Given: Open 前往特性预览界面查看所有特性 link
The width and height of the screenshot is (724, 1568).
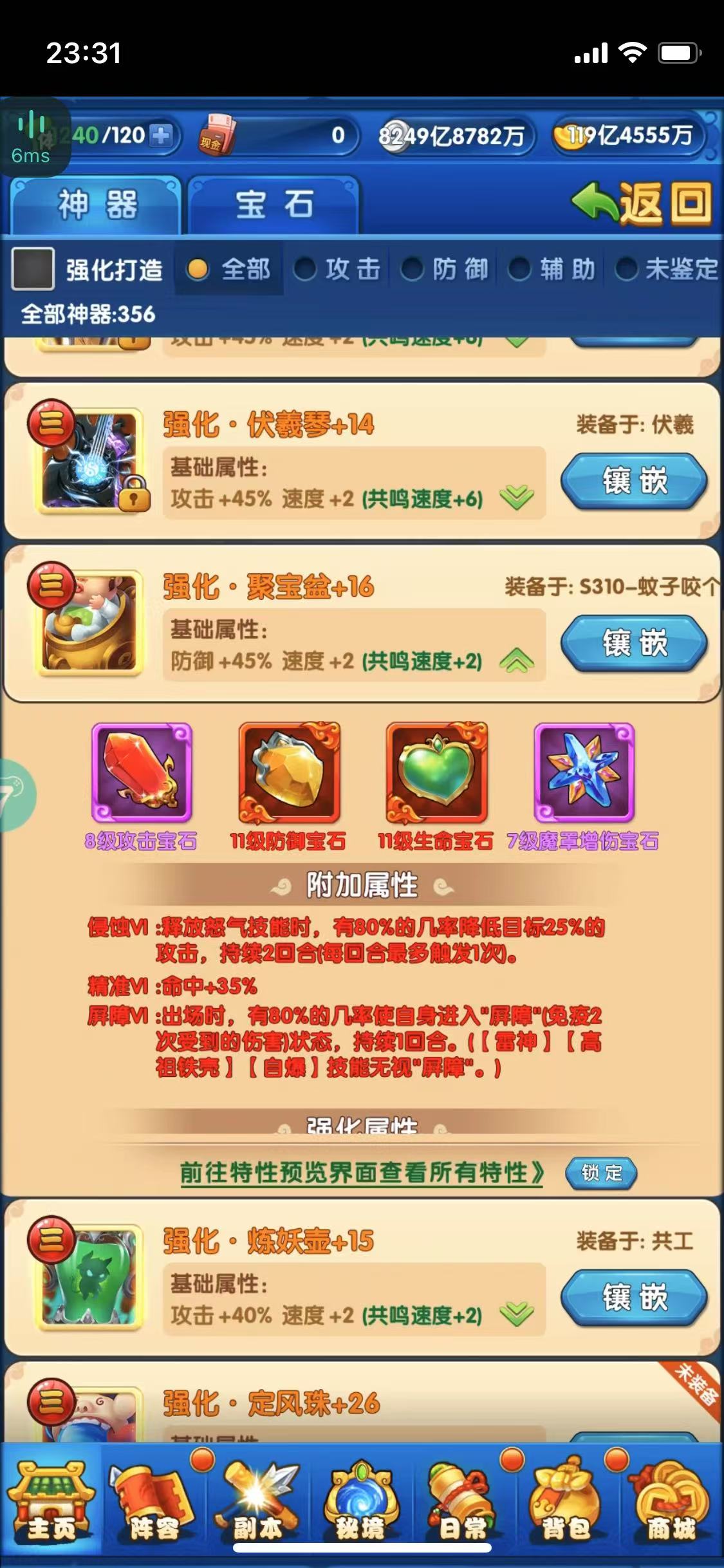Looking at the screenshot, I should (x=362, y=1172).
